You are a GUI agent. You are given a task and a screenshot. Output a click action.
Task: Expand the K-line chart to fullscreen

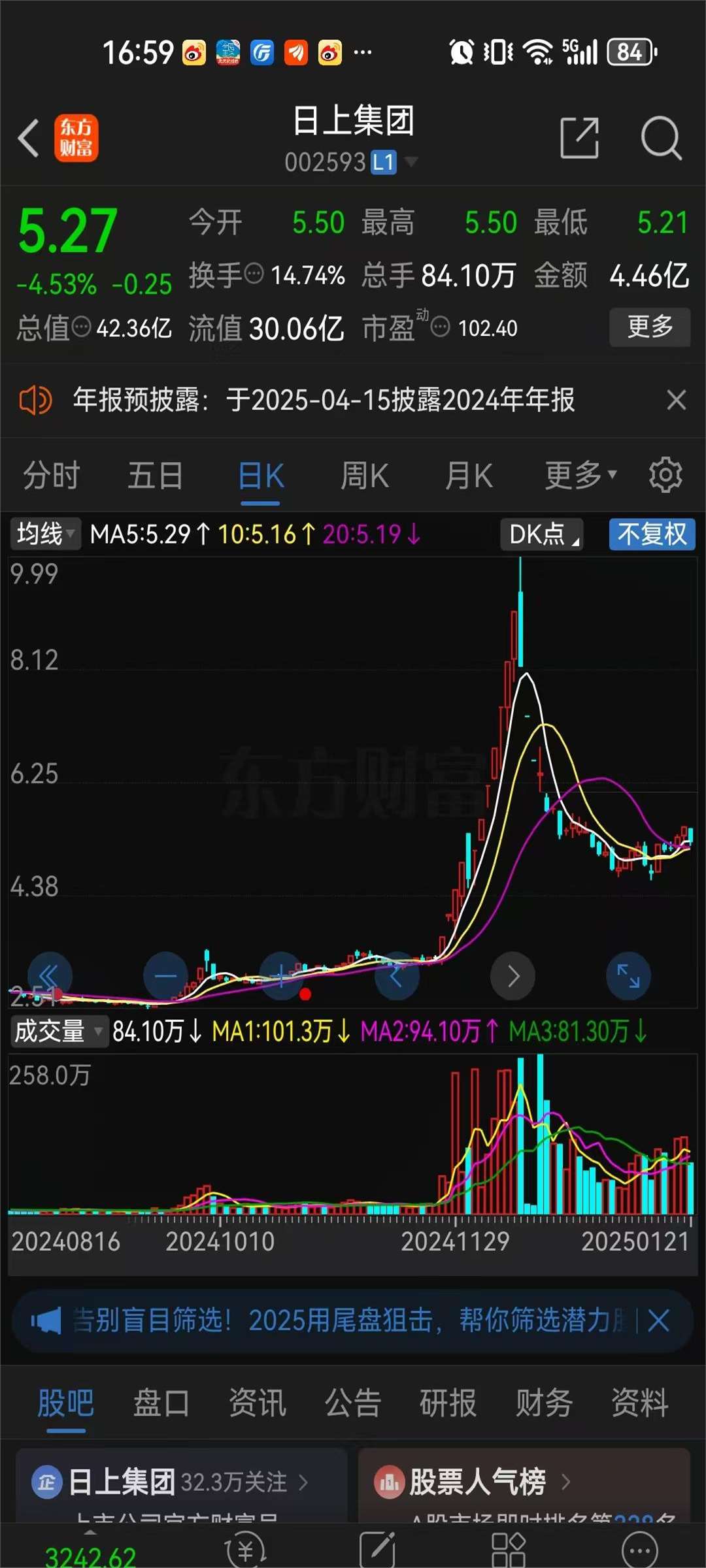point(628,976)
